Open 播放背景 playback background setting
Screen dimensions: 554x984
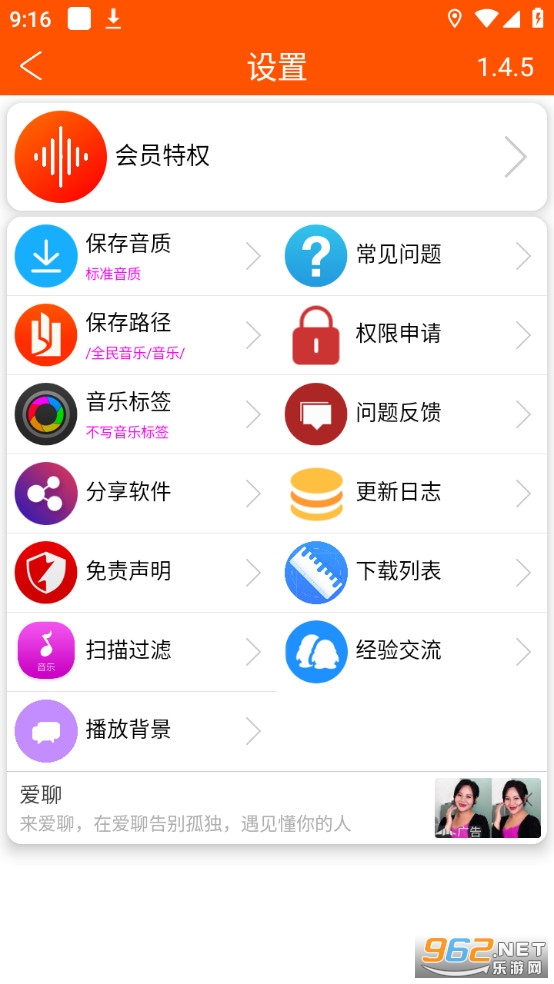pyautogui.click(x=142, y=731)
